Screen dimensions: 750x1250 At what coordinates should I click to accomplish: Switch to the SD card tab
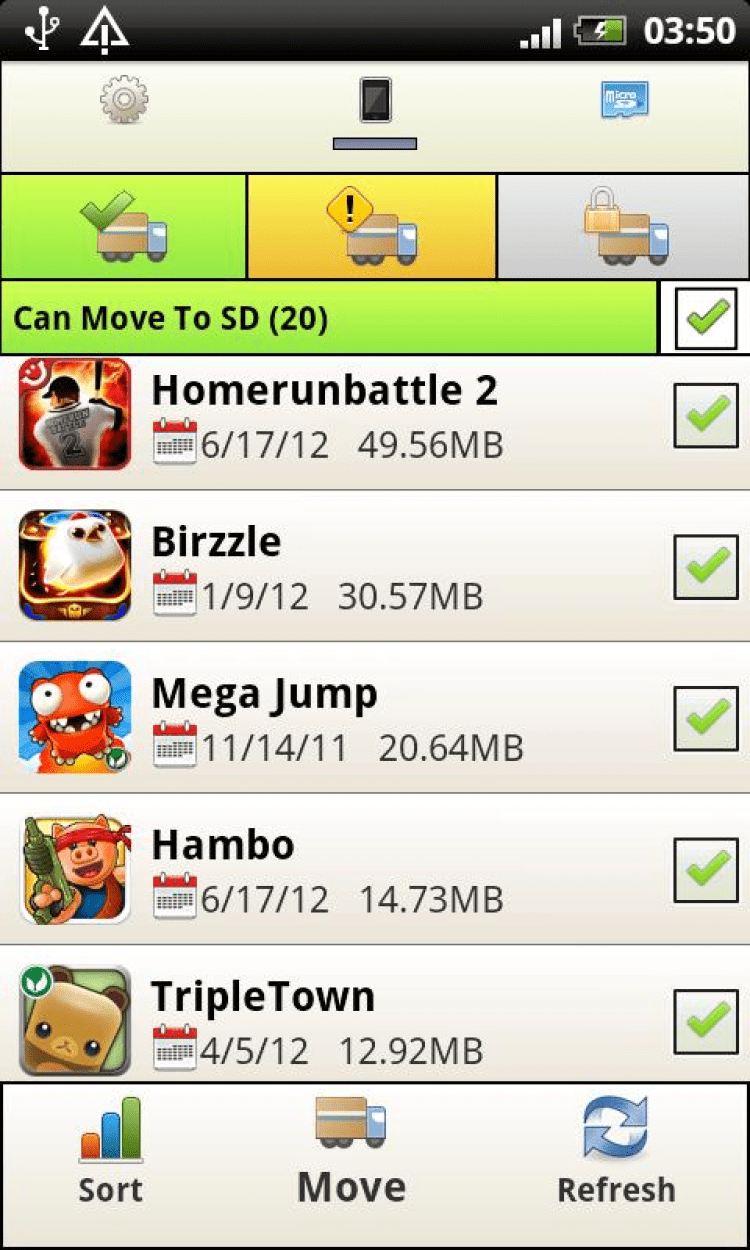pos(625,102)
